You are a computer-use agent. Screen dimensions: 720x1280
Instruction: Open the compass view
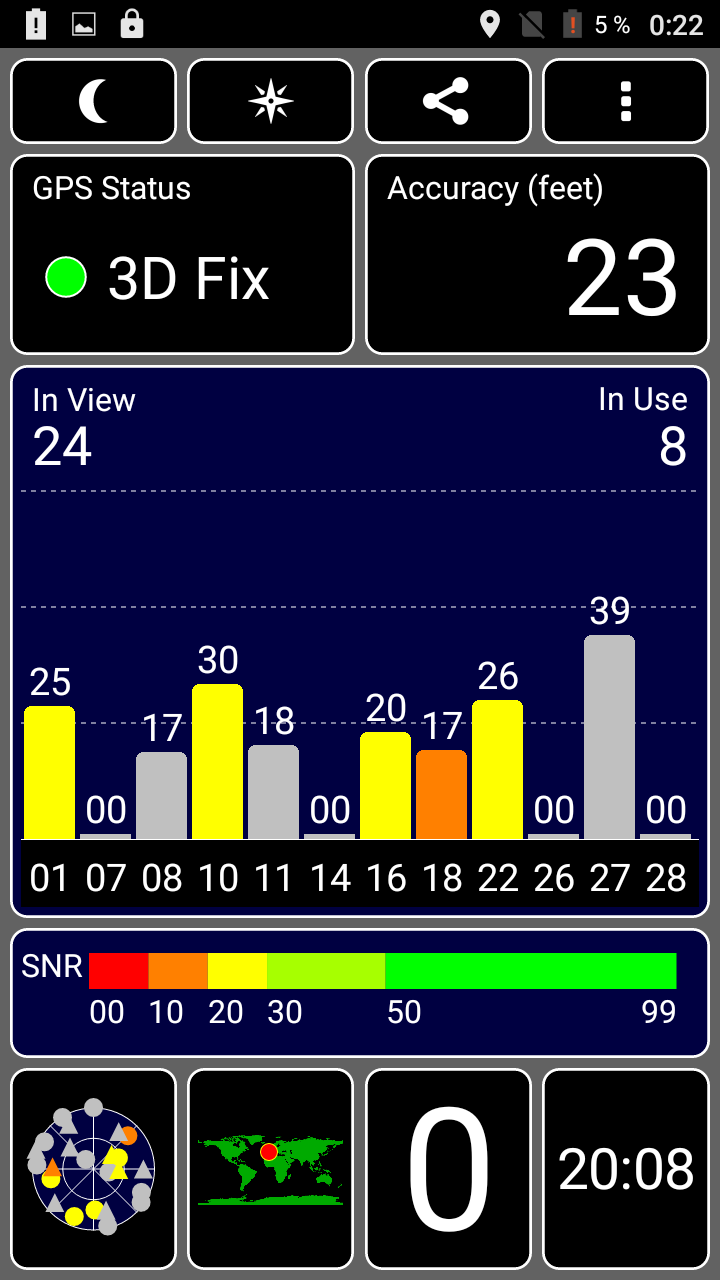(271, 101)
